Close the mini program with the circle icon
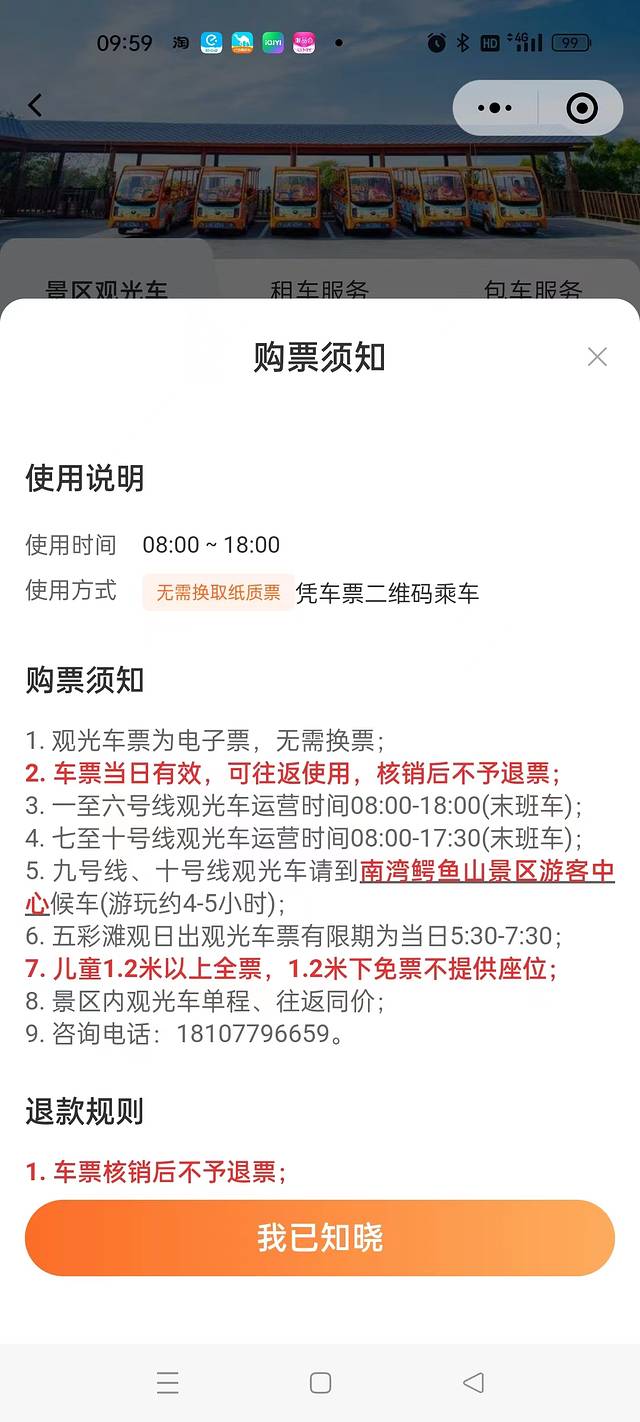The width and height of the screenshot is (640, 1422). [x=581, y=108]
